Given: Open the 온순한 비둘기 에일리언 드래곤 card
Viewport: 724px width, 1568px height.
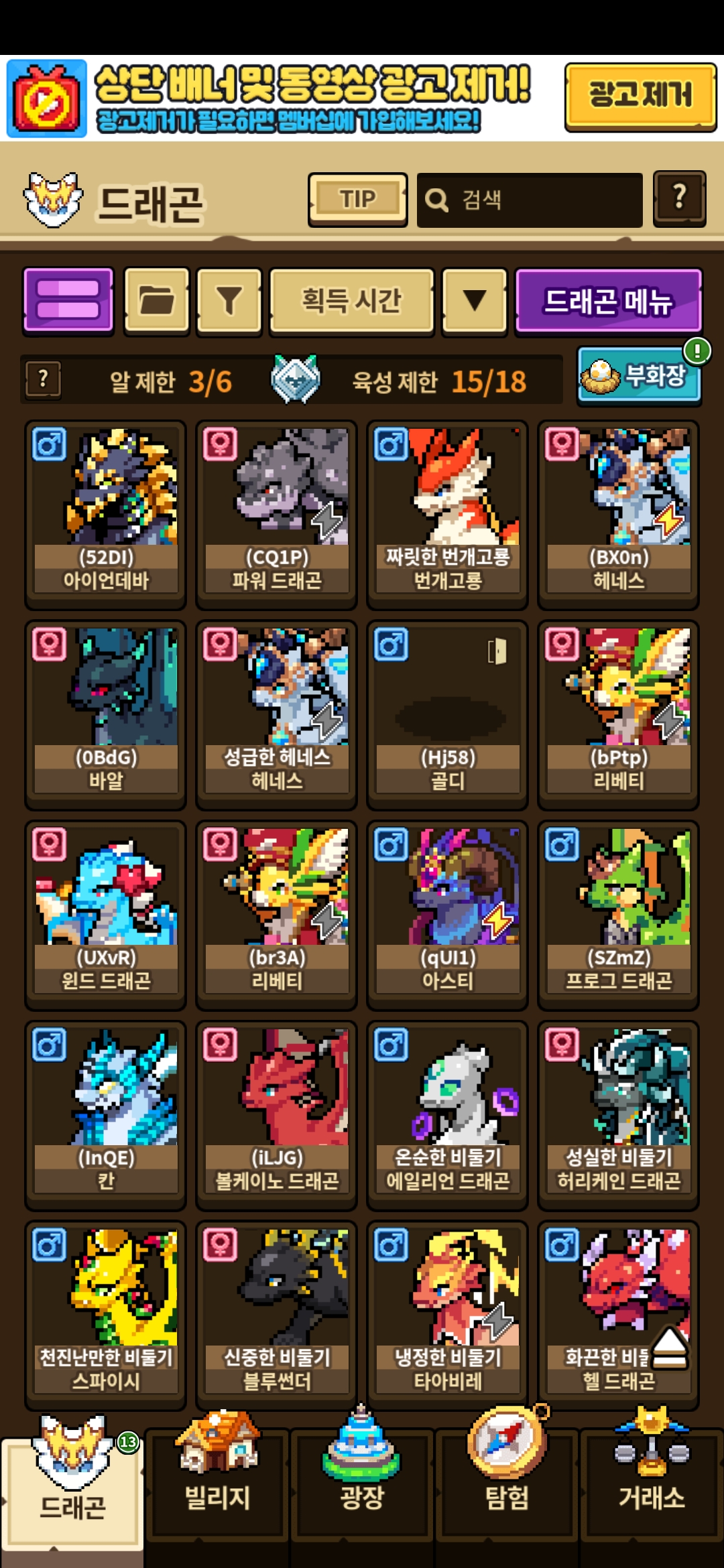Looking at the screenshot, I should pyautogui.click(x=448, y=1115).
